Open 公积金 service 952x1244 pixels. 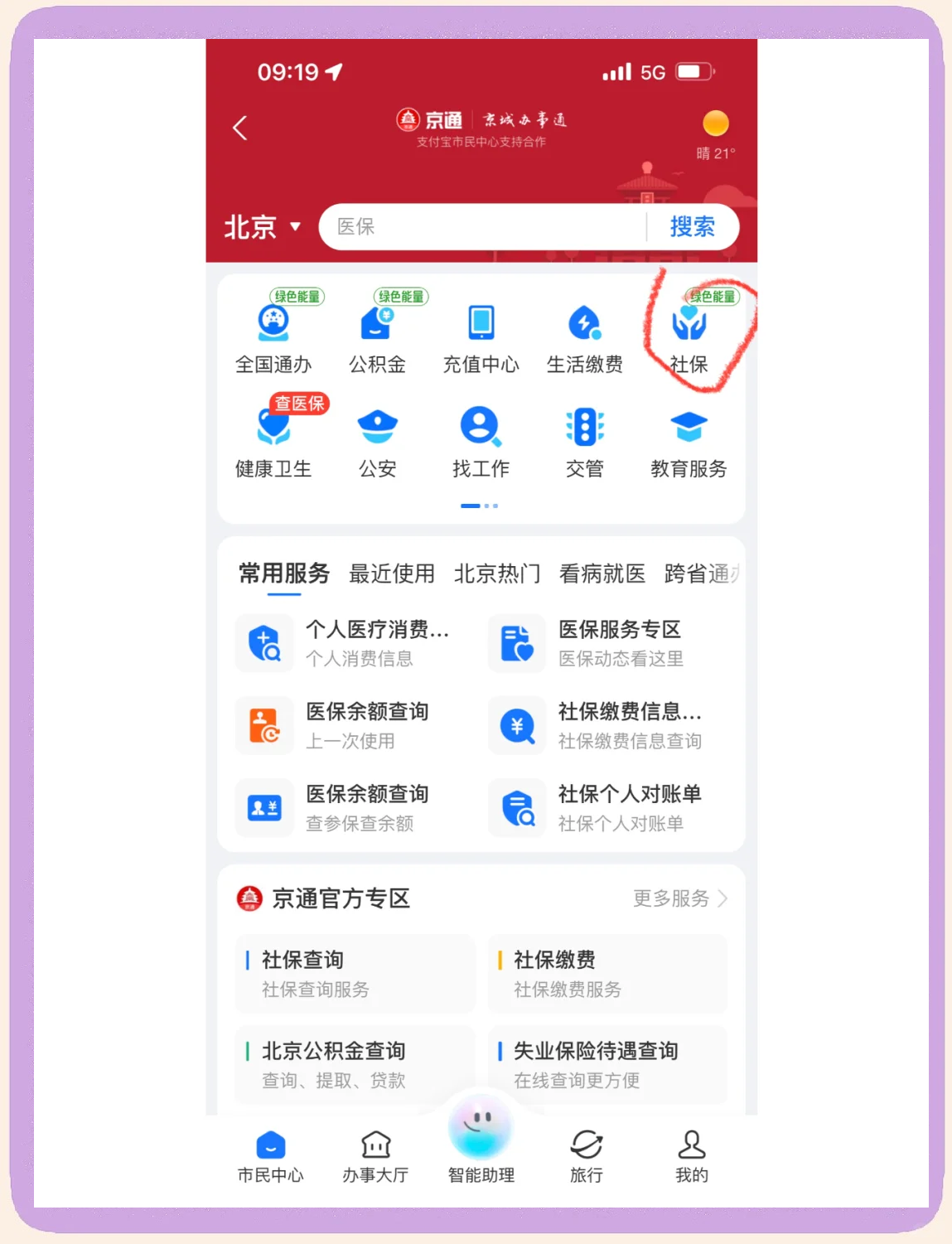tap(377, 337)
